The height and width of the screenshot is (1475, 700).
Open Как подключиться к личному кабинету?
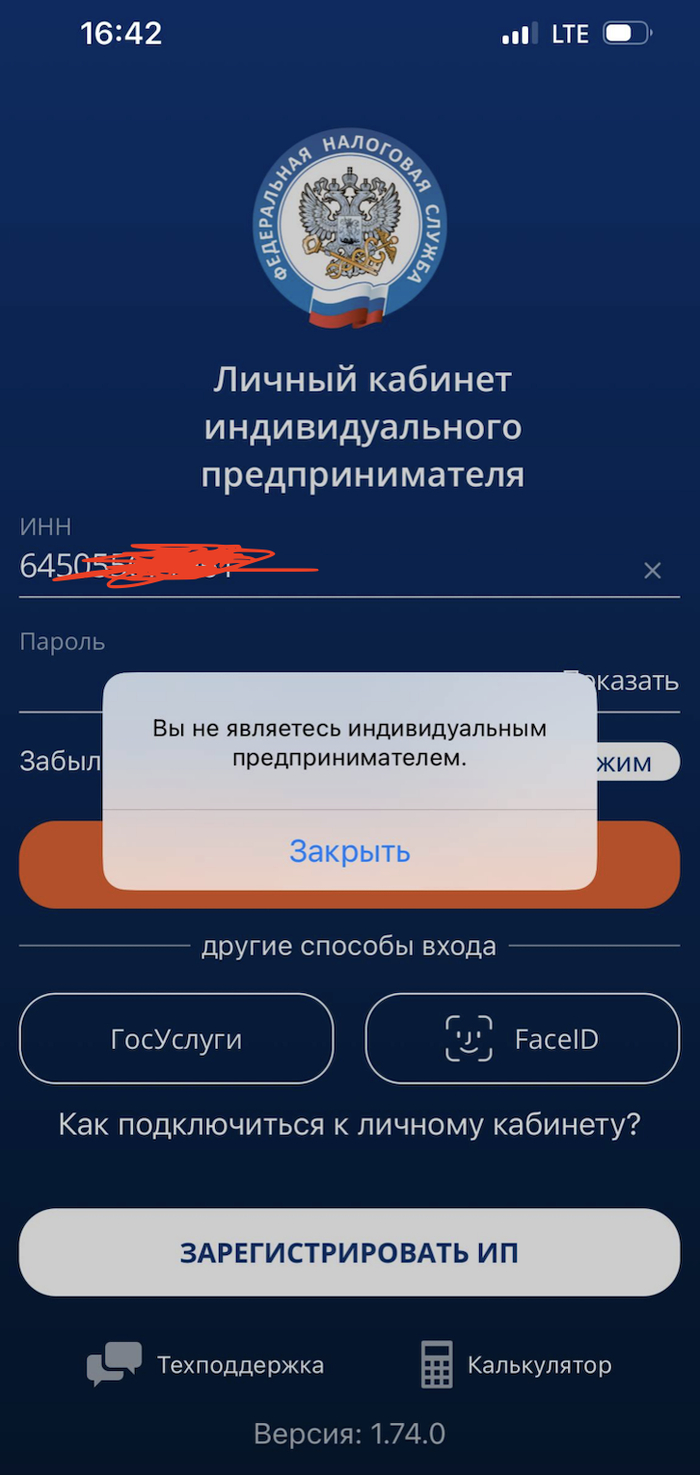tap(349, 1124)
